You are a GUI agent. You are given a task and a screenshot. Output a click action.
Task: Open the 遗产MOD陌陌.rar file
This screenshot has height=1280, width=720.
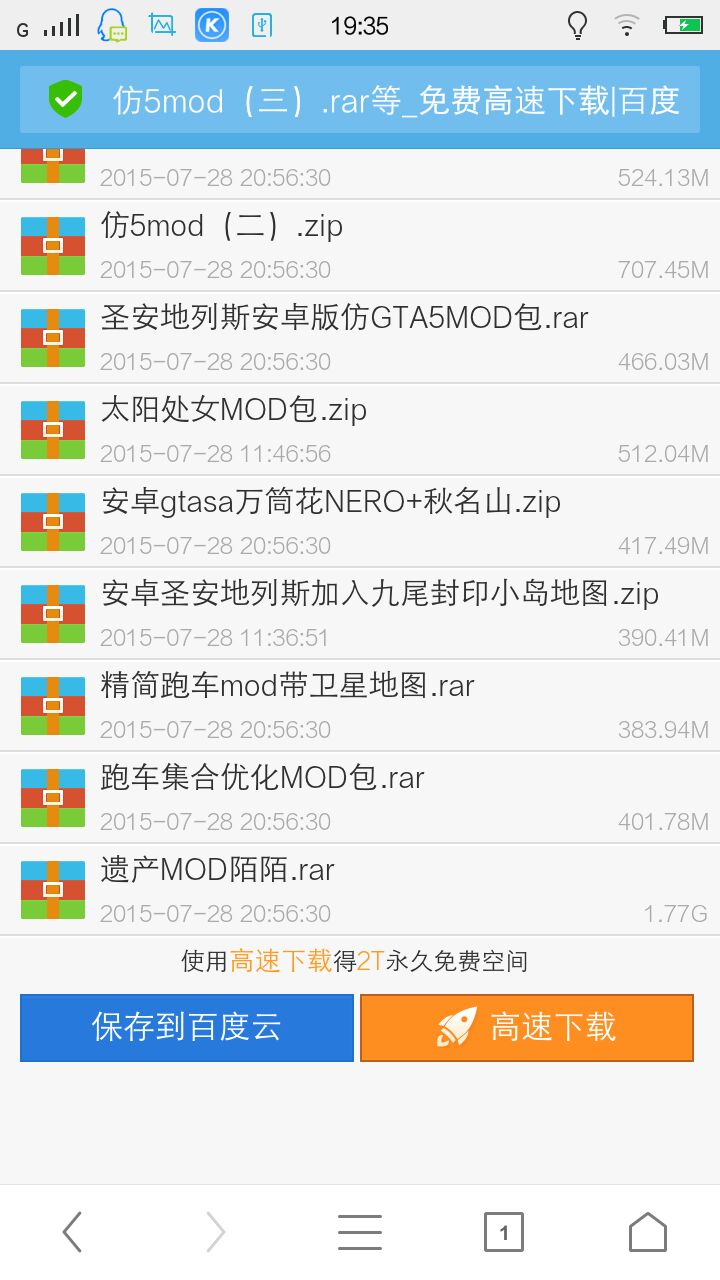tap(360, 890)
